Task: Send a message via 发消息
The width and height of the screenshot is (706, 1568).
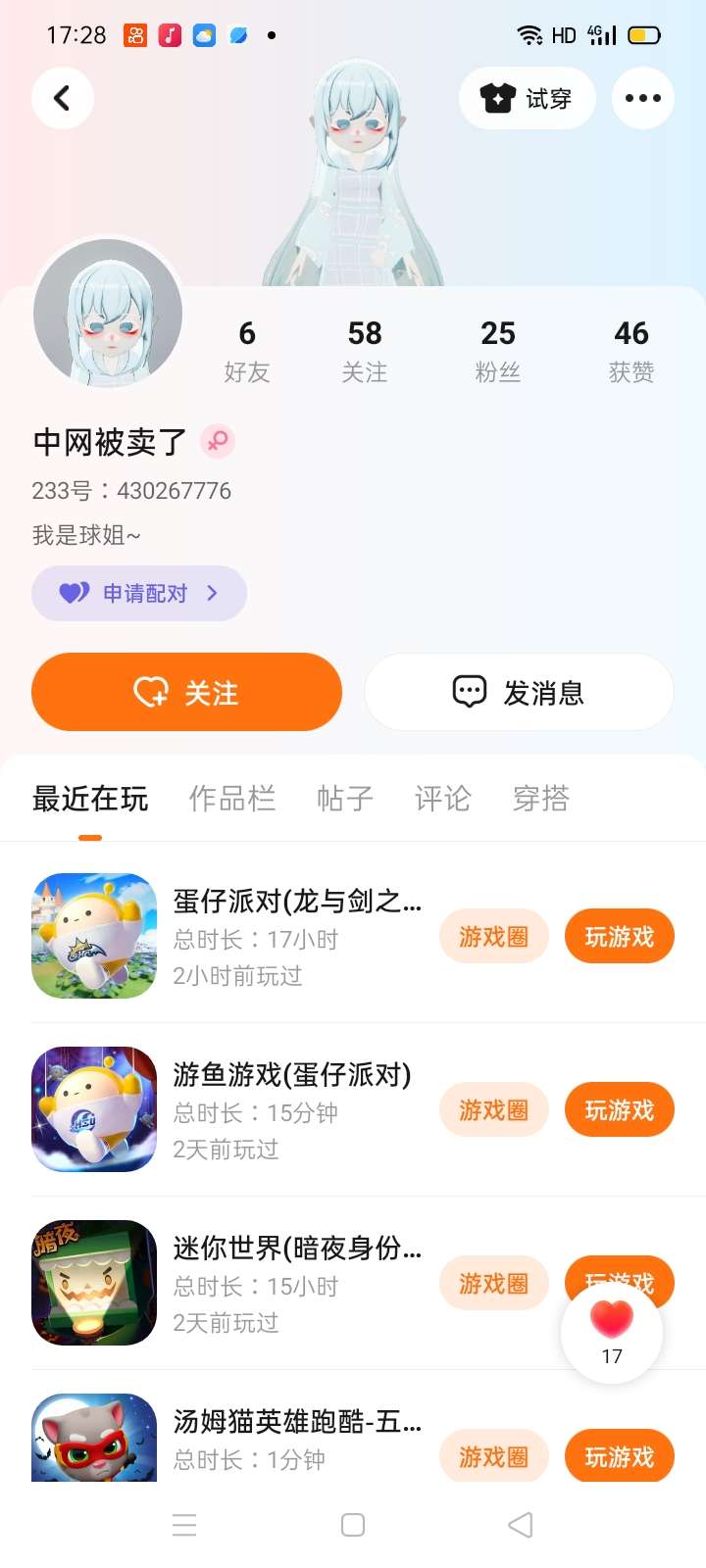Action: click(x=519, y=692)
